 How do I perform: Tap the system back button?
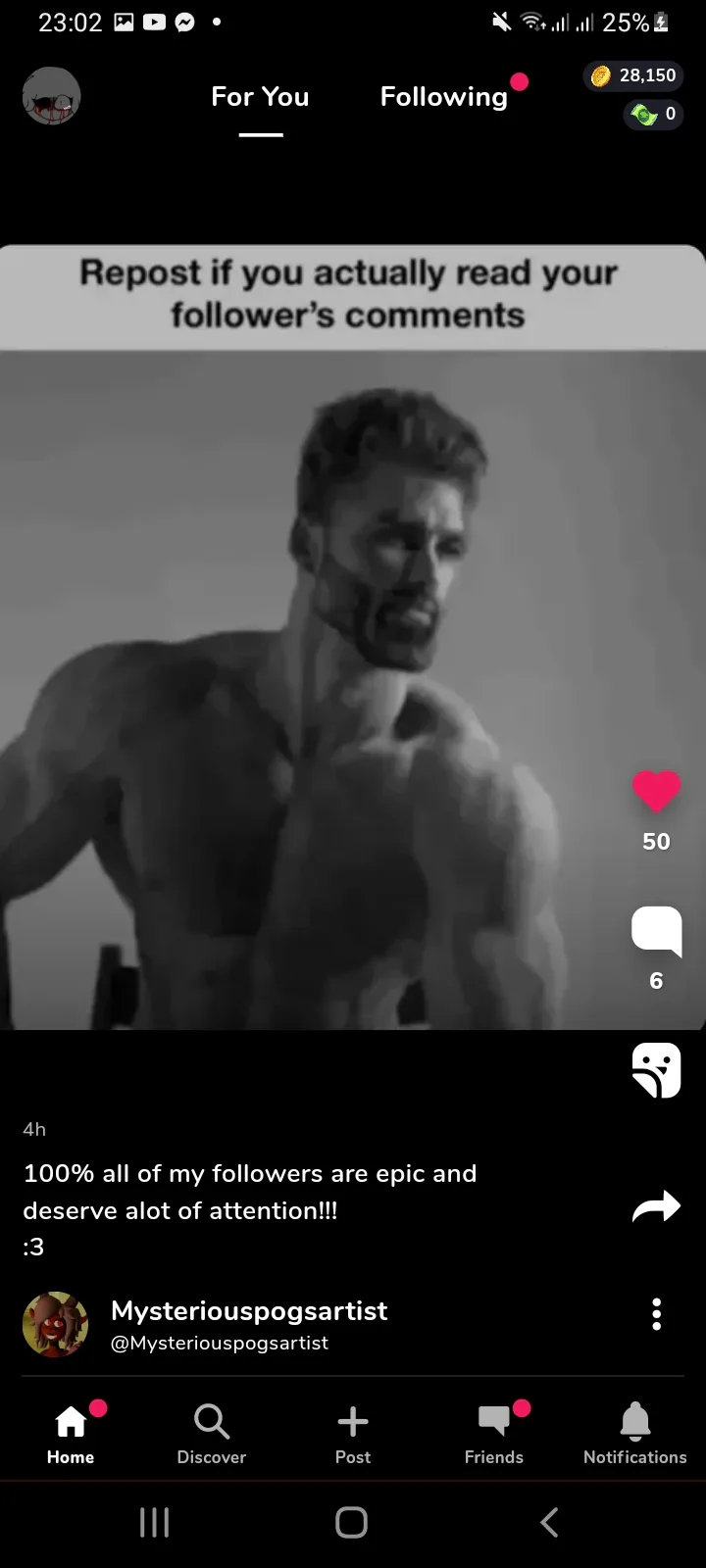point(549,1522)
